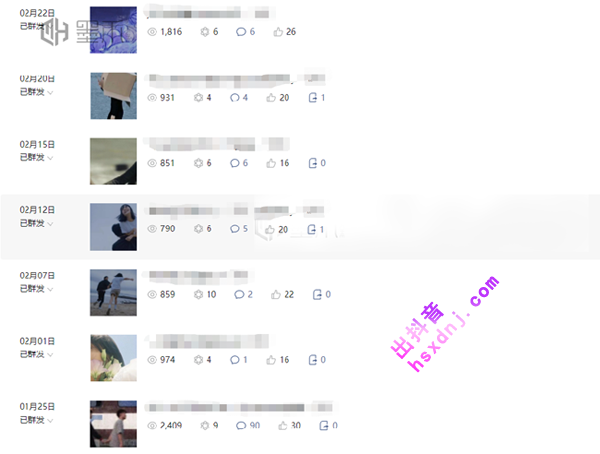Expand the 已群发 dropdown for 01月25日
Screen dimensions: 600x454
click(50, 420)
